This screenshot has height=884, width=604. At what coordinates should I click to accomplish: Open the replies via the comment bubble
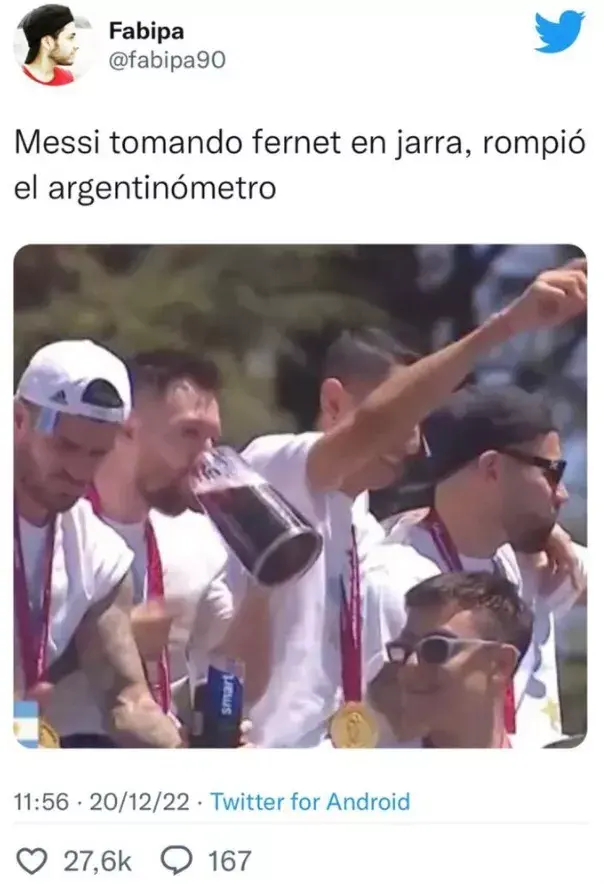(180, 860)
